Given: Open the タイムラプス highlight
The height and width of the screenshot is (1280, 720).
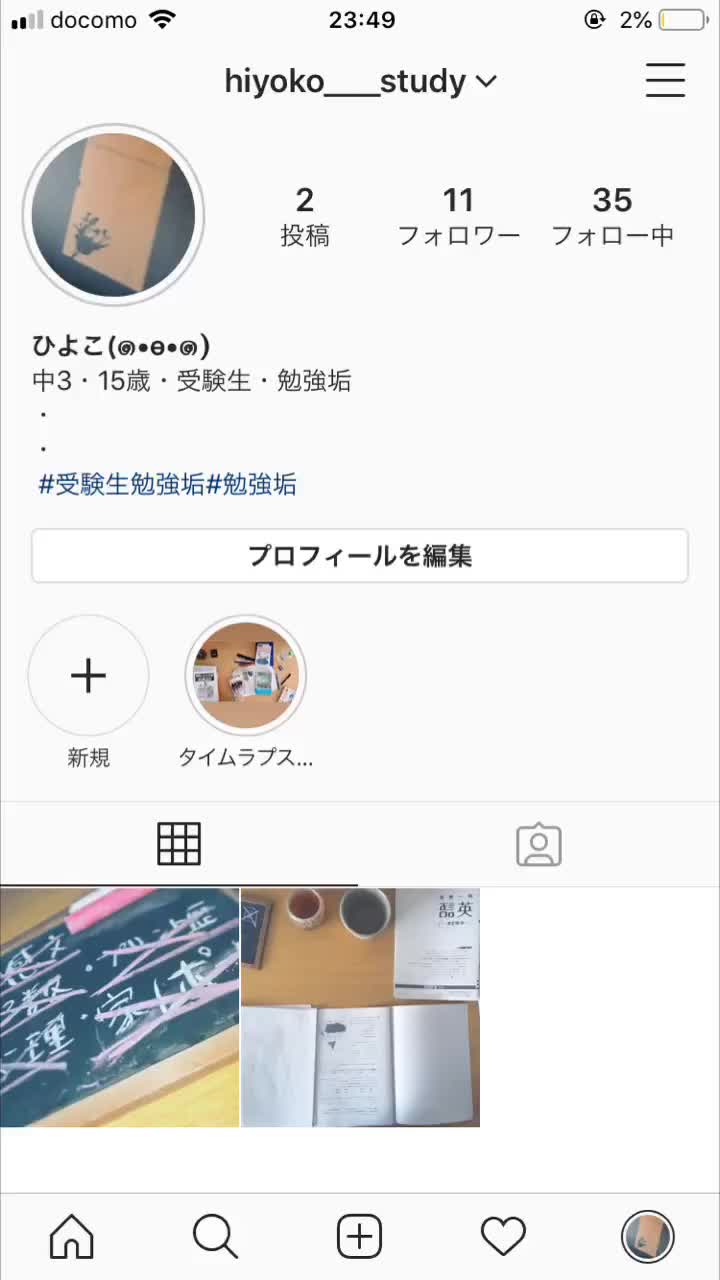Looking at the screenshot, I should coord(245,677).
